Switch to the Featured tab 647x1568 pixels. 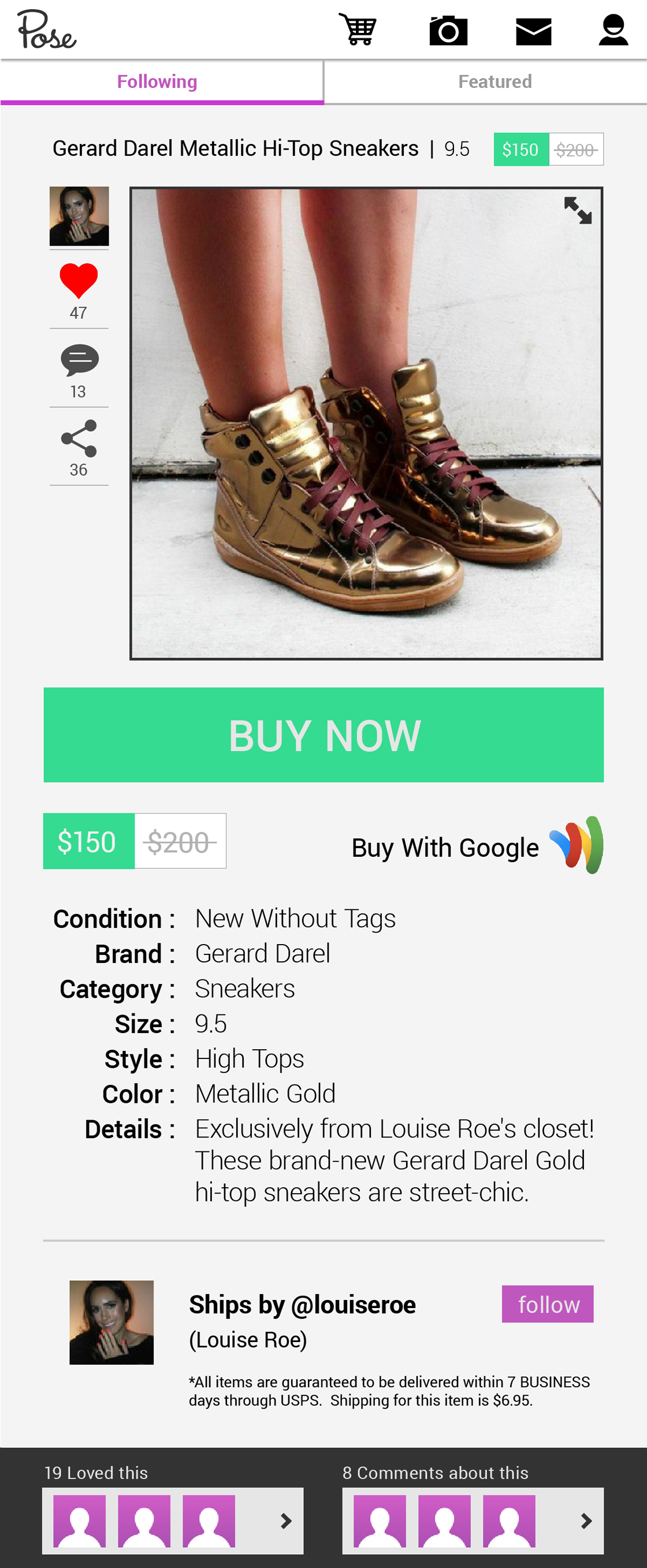494,81
